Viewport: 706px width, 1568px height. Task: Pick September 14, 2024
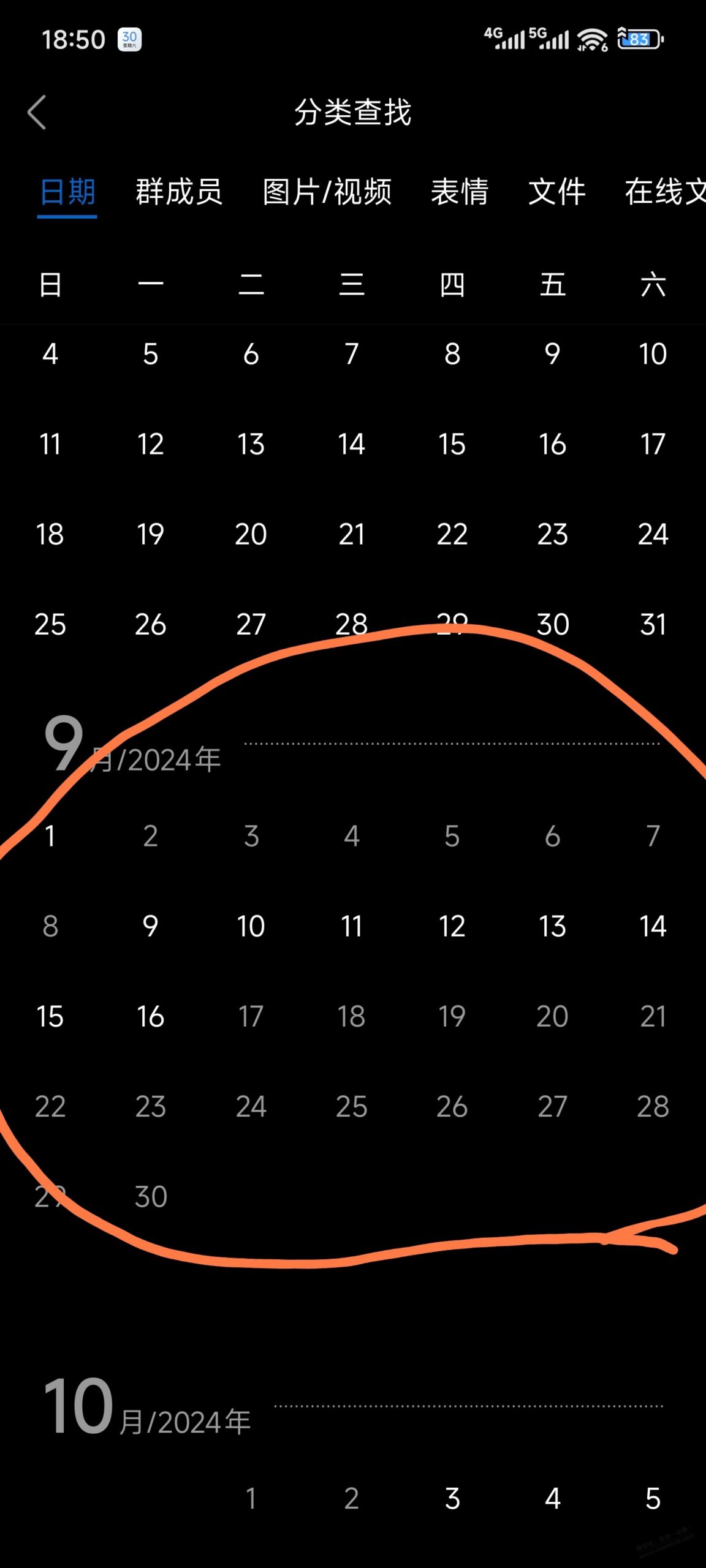point(653,926)
